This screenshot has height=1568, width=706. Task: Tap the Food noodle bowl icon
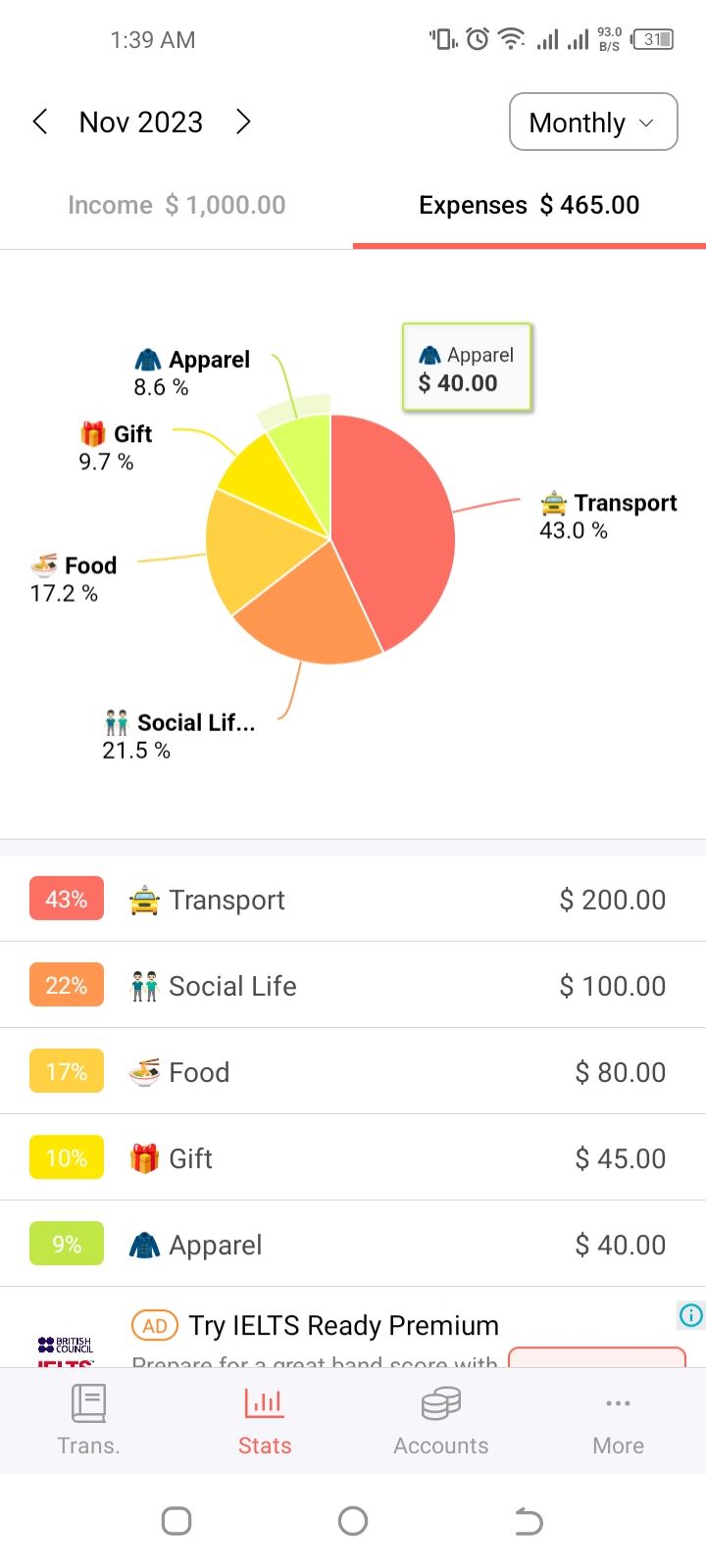coord(143,1071)
